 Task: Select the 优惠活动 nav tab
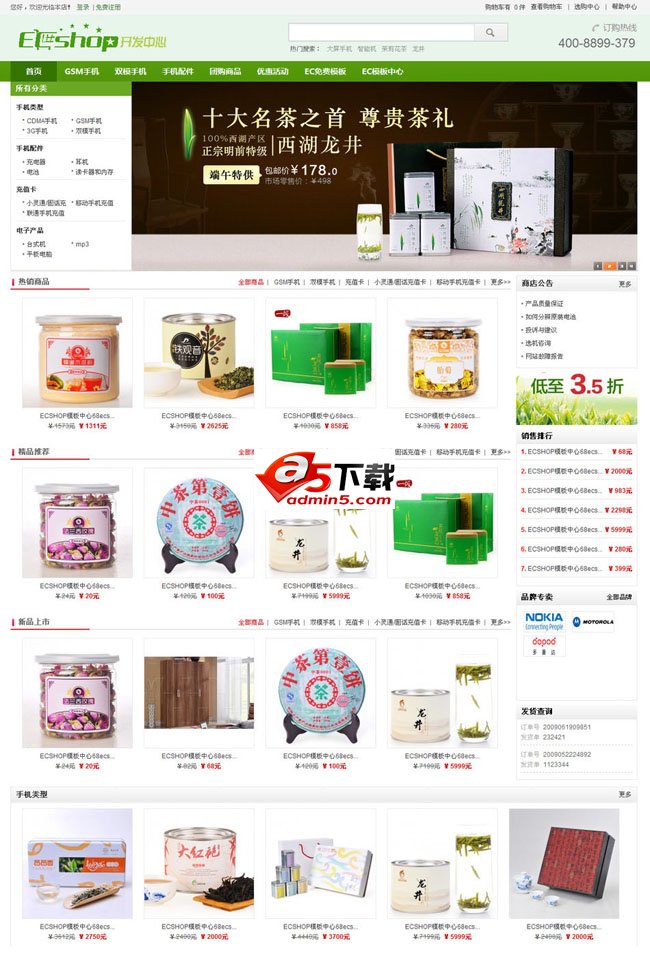(272, 72)
